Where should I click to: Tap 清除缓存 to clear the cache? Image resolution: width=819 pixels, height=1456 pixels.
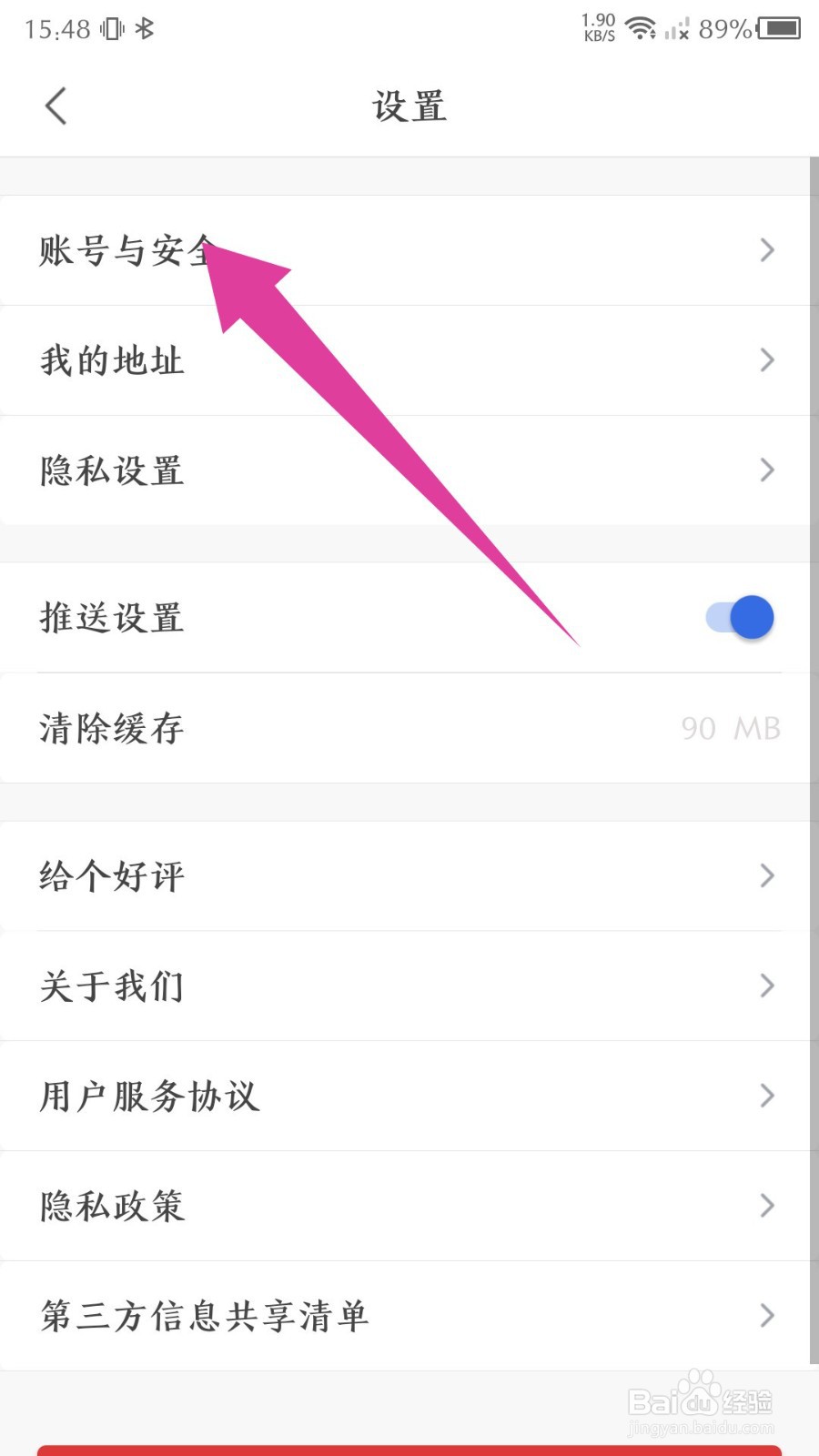pos(111,728)
